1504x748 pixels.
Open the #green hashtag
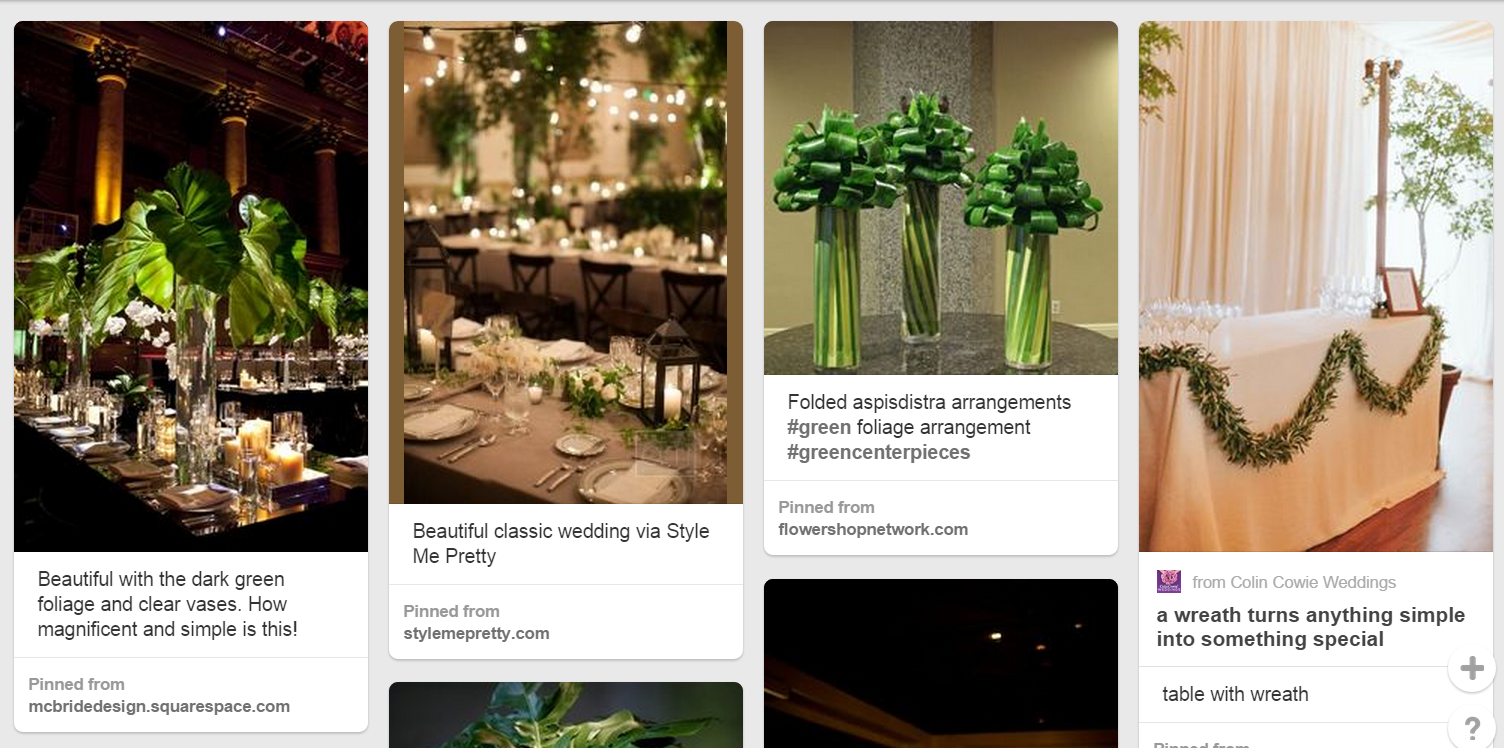pos(819,427)
